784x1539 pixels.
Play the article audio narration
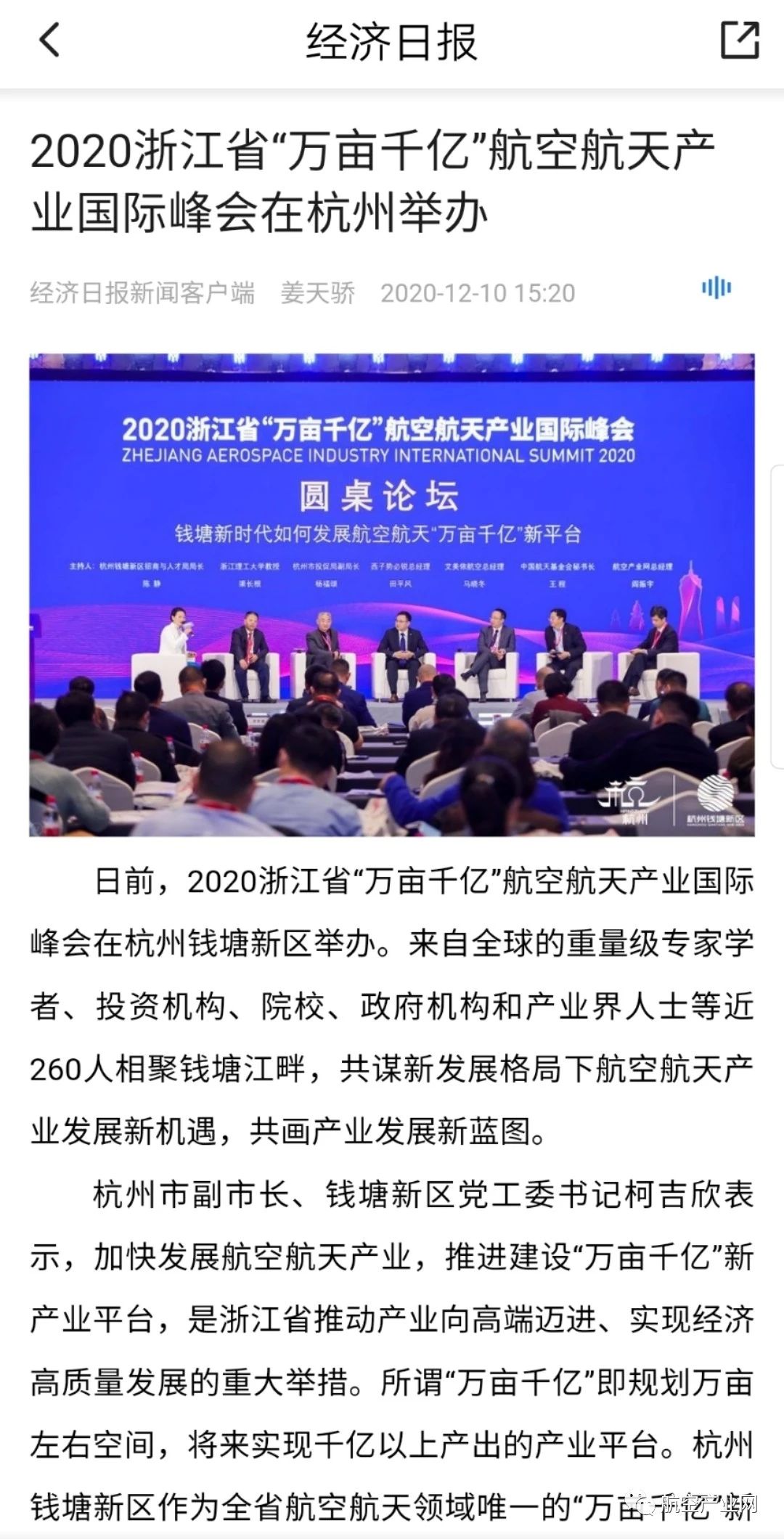click(x=716, y=287)
